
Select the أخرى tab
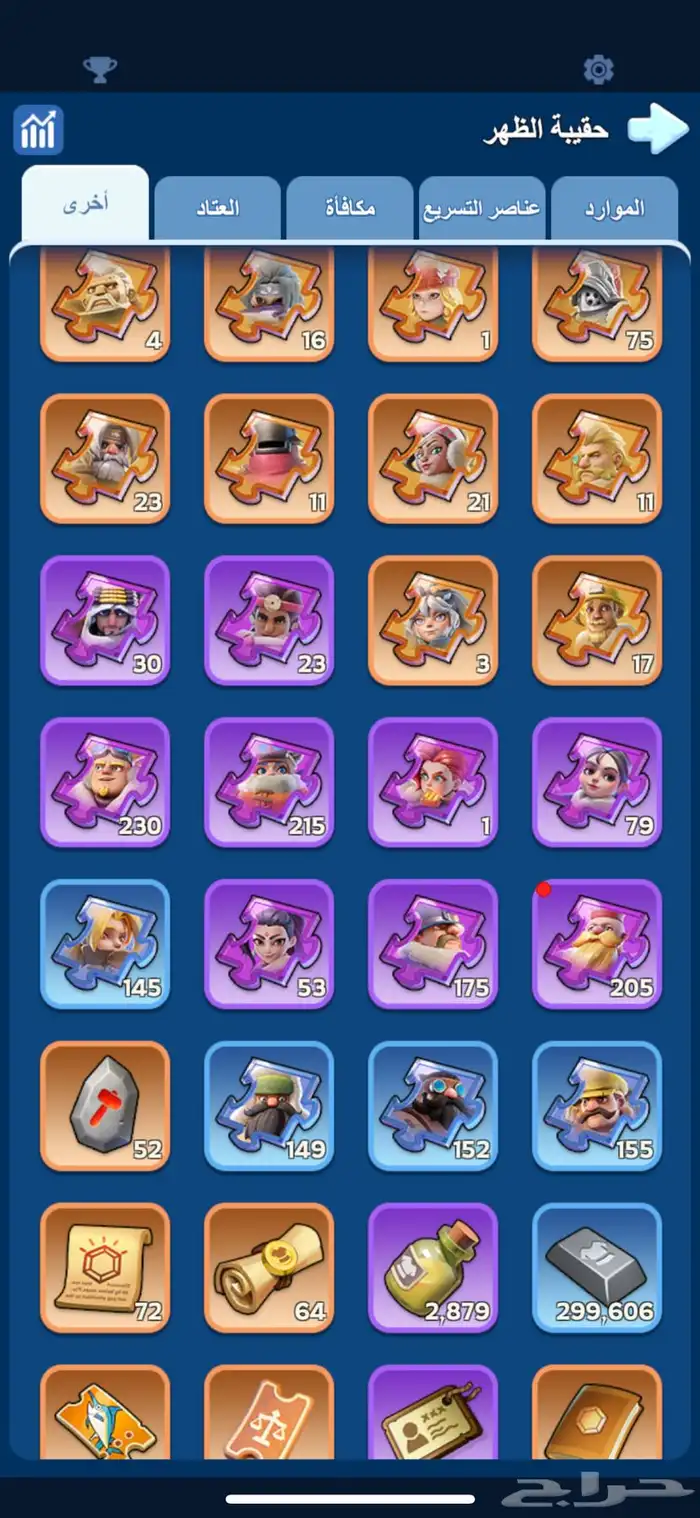tap(86, 204)
